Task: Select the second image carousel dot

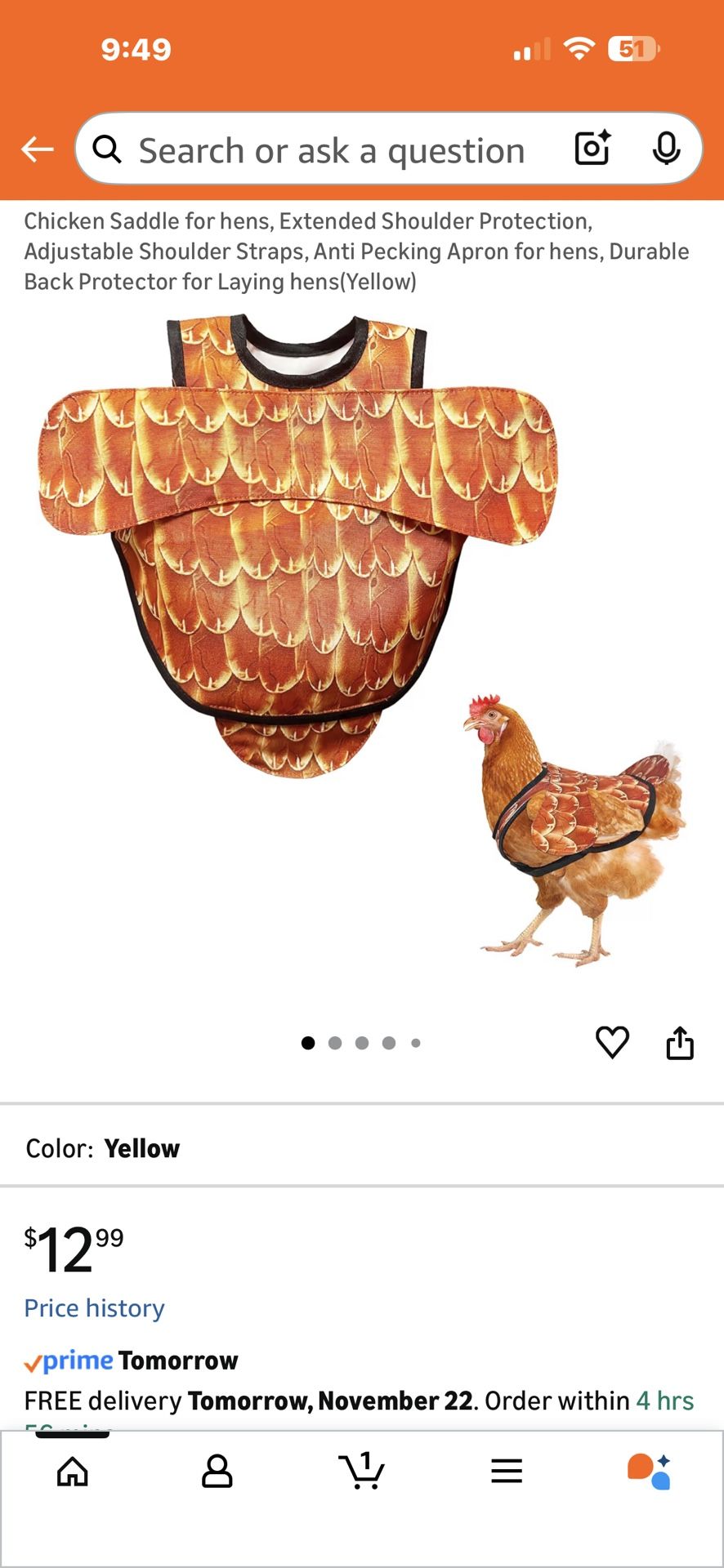Action: [x=335, y=1042]
